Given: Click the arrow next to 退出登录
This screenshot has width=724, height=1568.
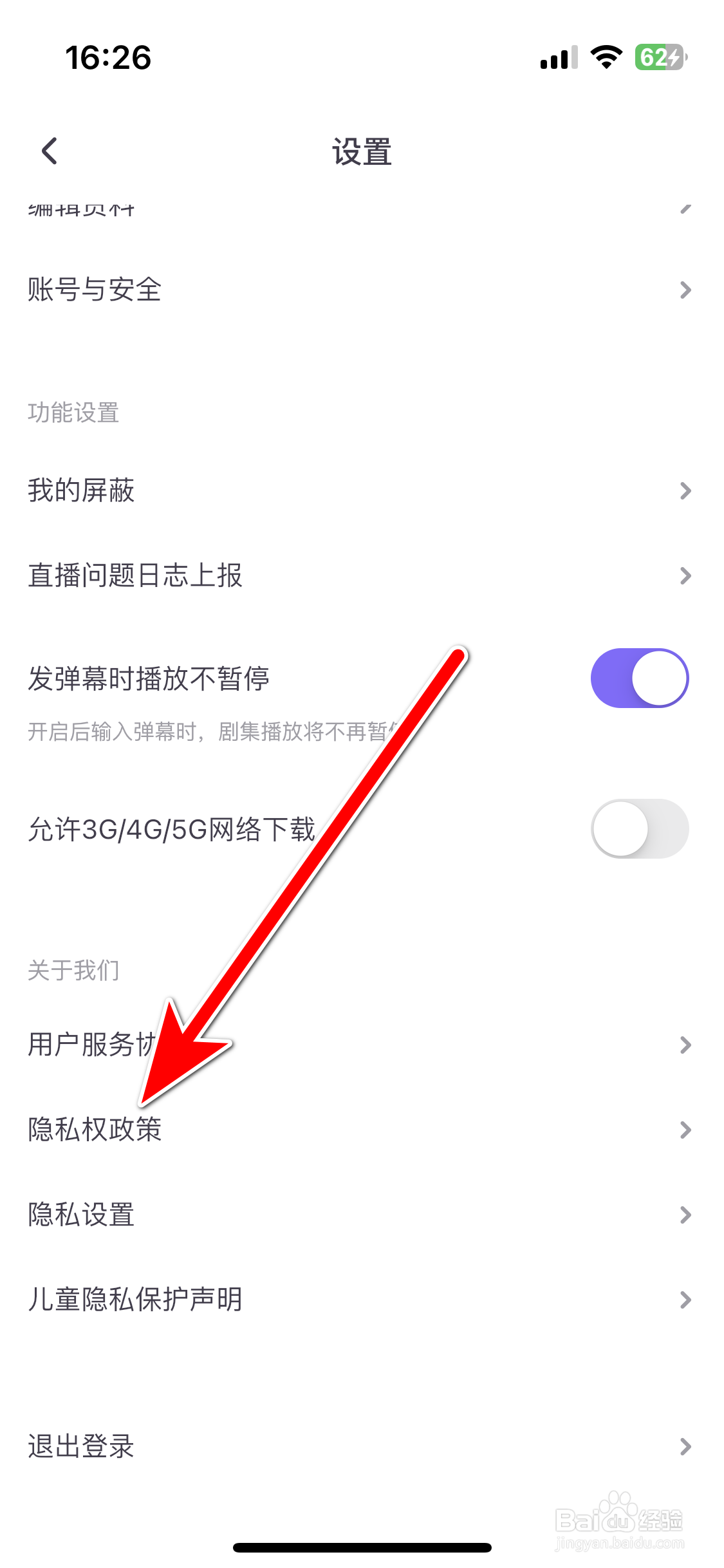Looking at the screenshot, I should pos(684,1447).
